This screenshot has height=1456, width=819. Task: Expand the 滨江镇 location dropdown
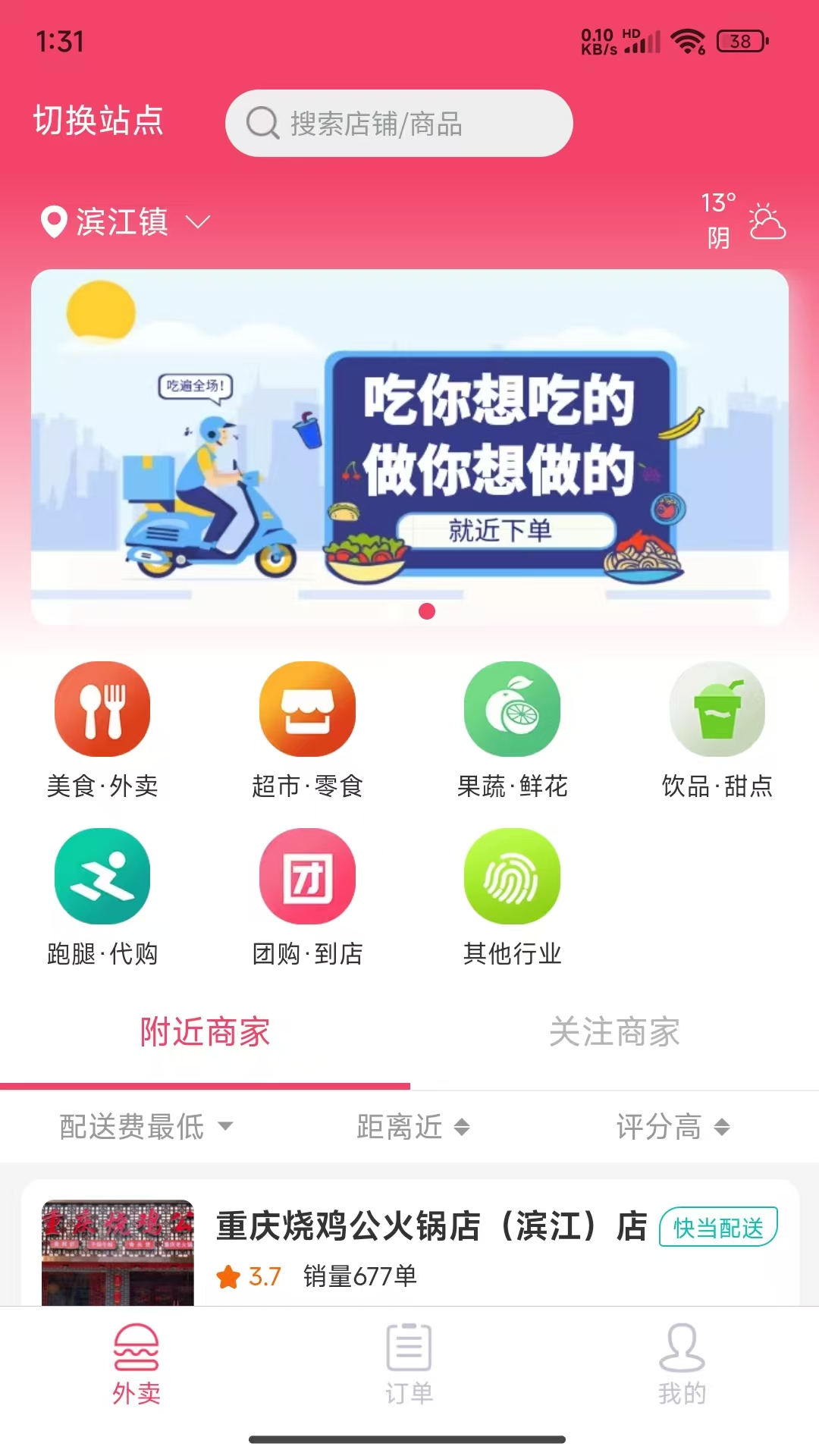coord(125,222)
